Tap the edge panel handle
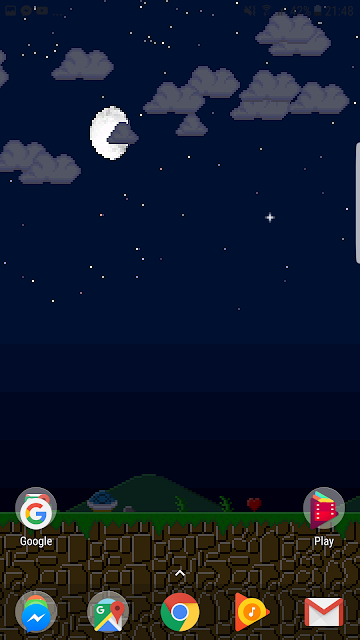Screen dimensions: 360x640 point(358,203)
